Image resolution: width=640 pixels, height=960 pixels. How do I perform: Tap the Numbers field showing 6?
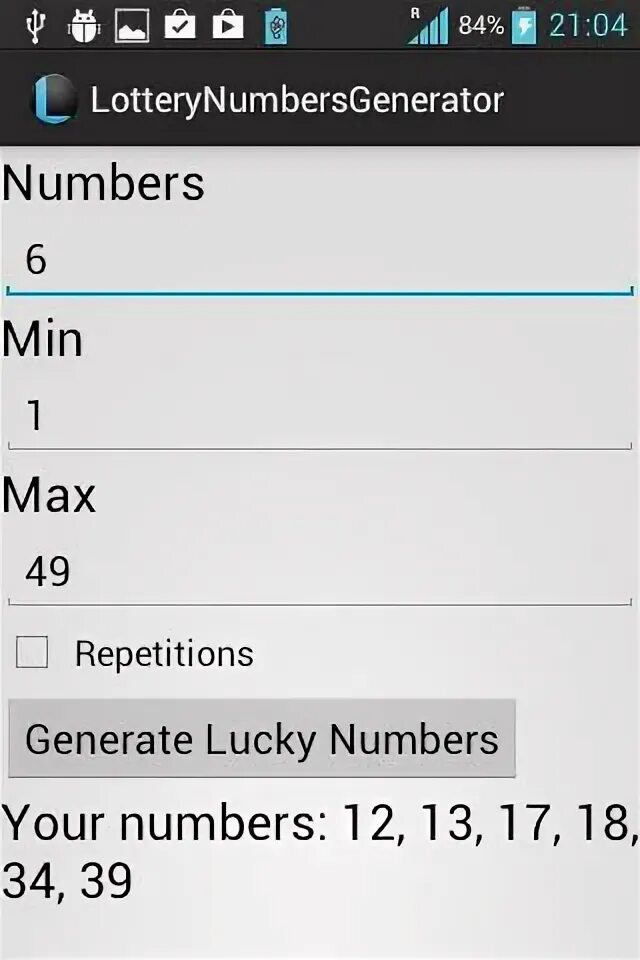click(320, 262)
